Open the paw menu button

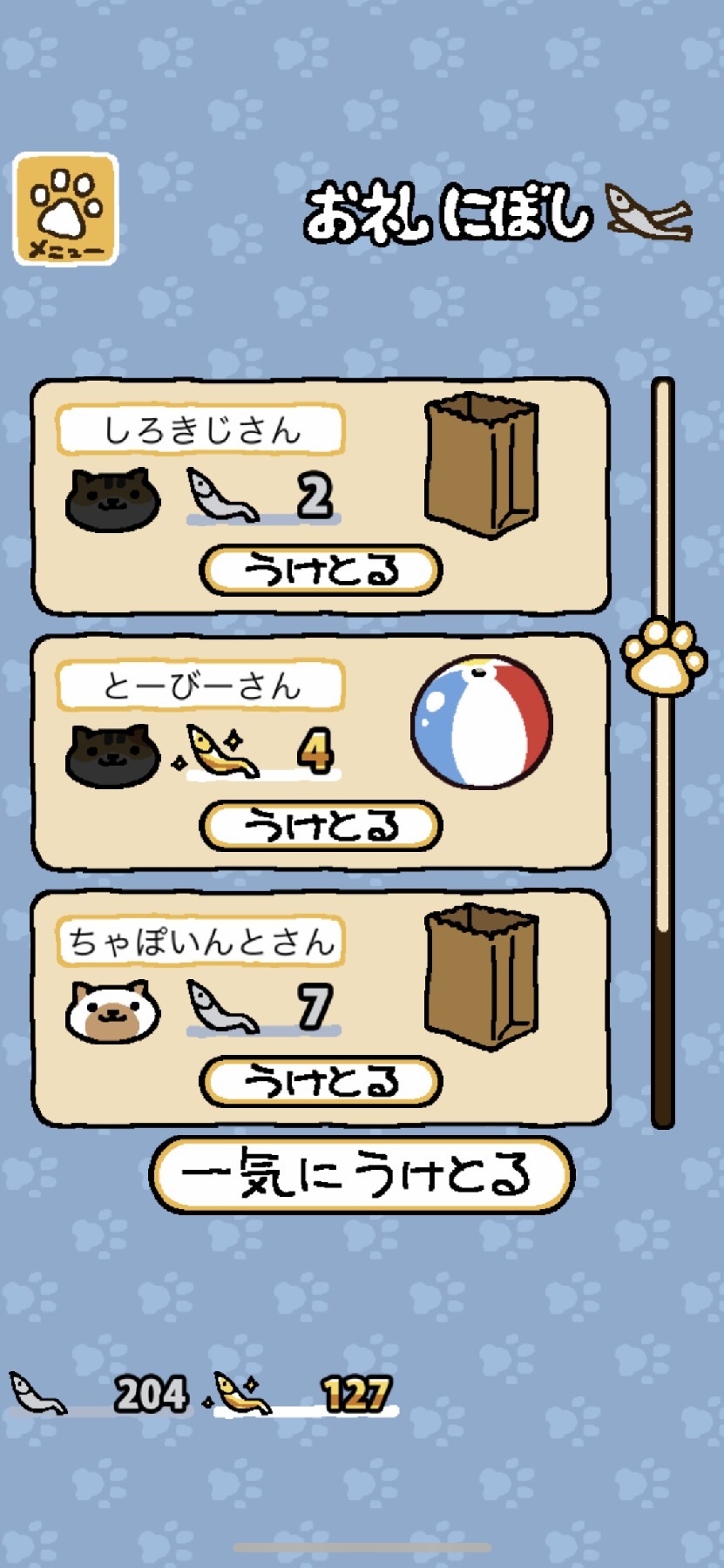[65, 210]
